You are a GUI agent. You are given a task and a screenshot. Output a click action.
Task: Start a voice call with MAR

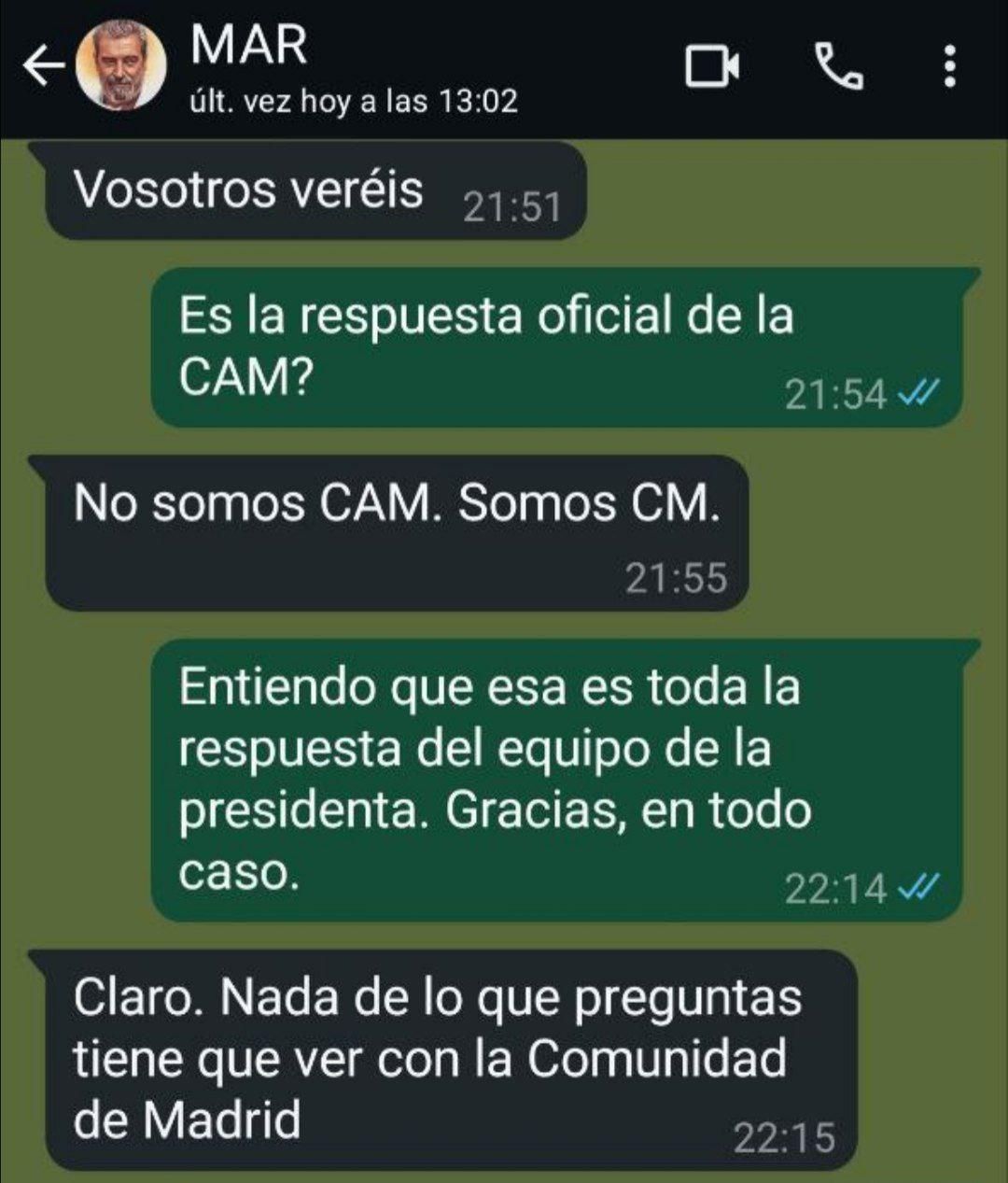pos(838,66)
